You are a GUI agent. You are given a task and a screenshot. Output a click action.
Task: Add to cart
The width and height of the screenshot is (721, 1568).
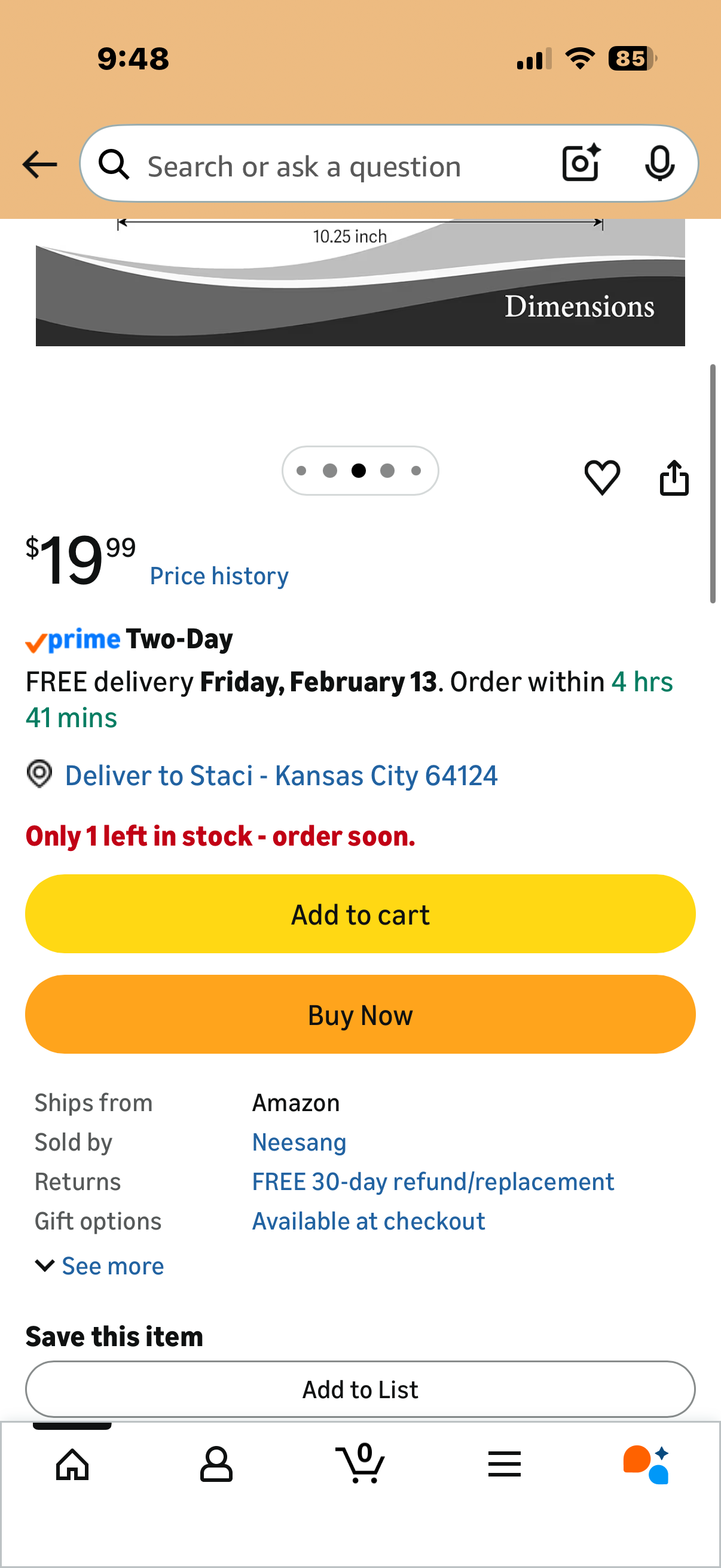(x=360, y=914)
